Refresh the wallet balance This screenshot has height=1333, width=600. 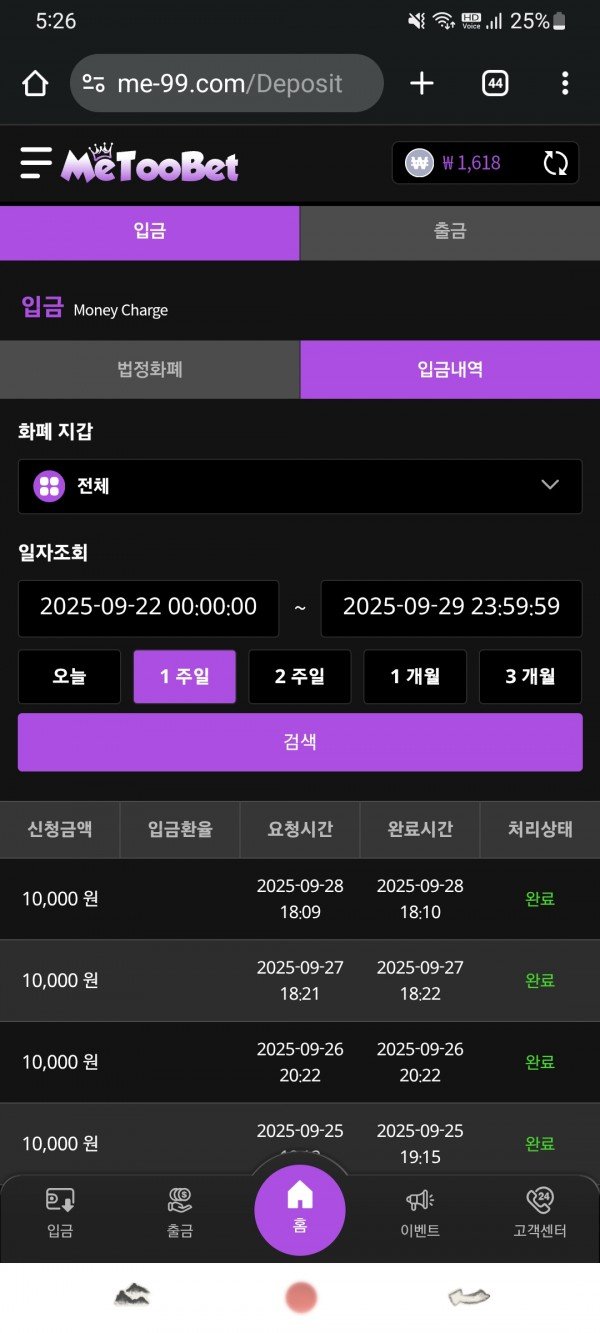tap(555, 163)
